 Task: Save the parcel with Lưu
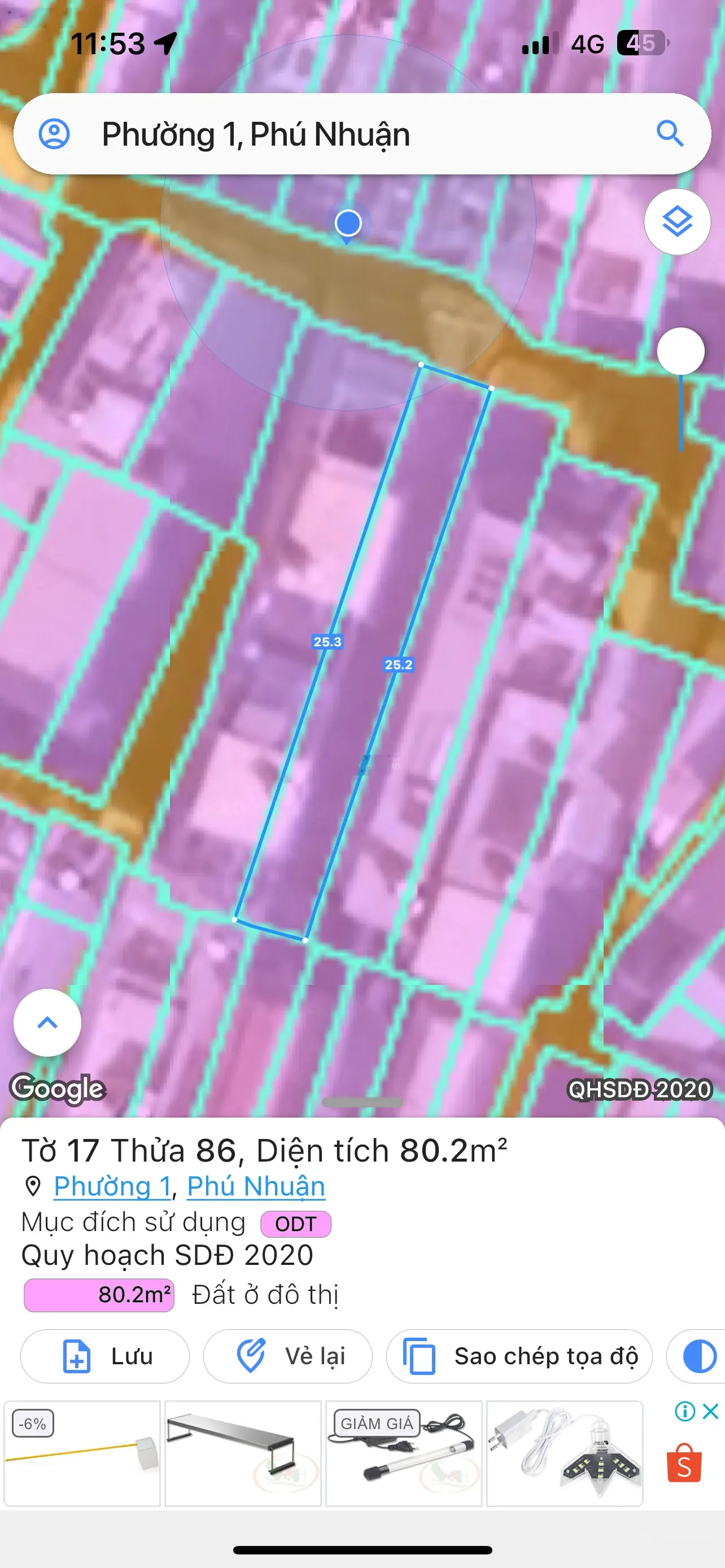pyautogui.click(x=104, y=1356)
